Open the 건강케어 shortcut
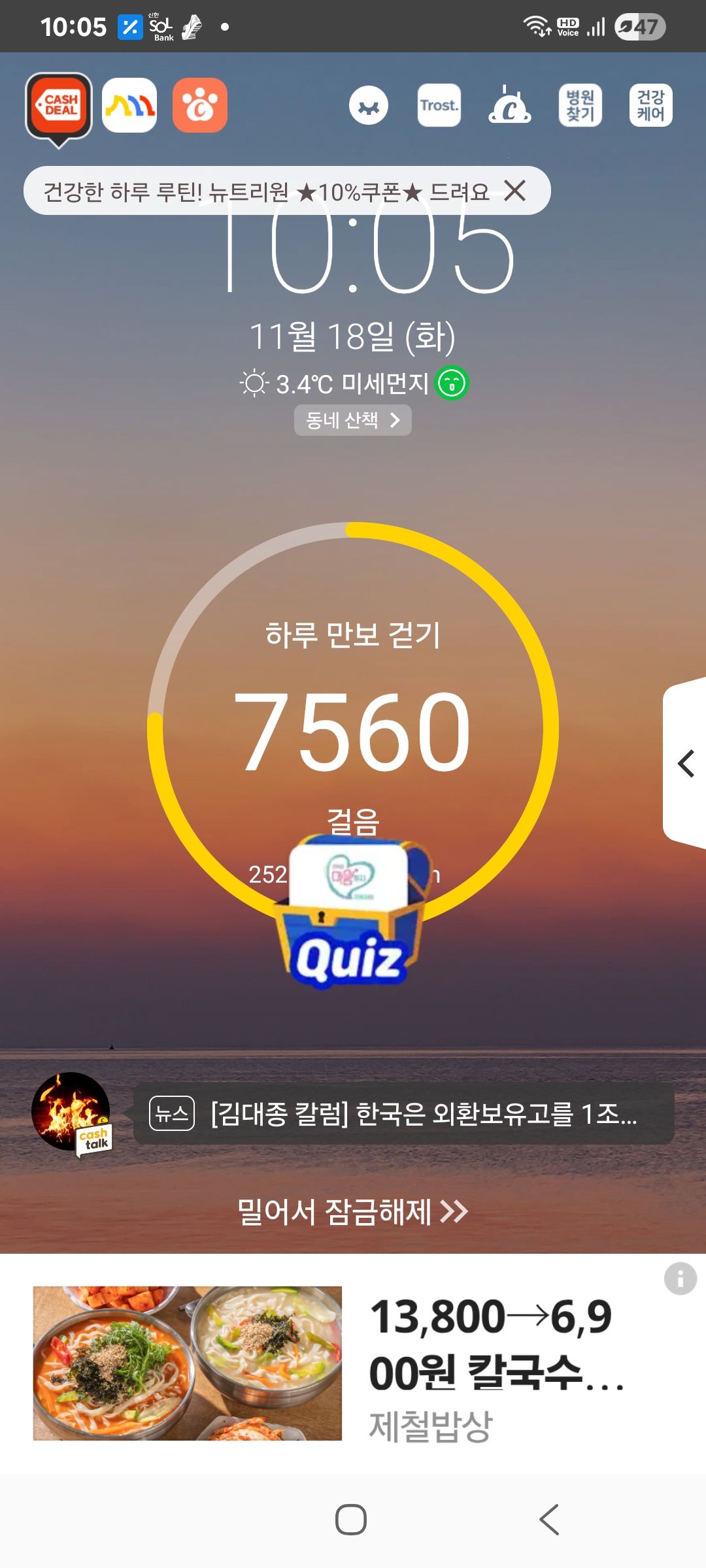Screen dimensions: 706x1568 click(650, 105)
